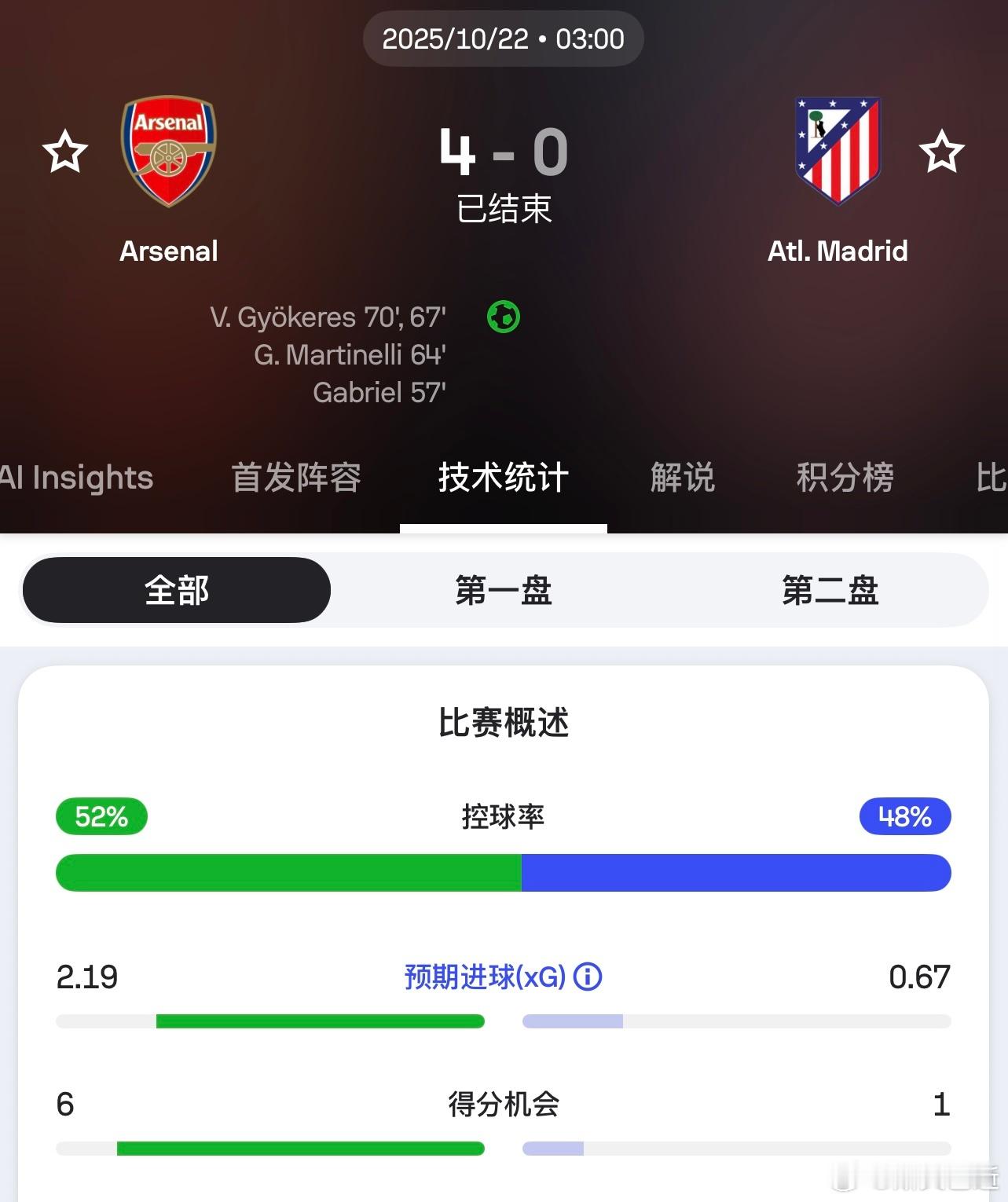
Task: Favorite Arsenal with the star icon
Action: pyautogui.click(x=64, y=152)
